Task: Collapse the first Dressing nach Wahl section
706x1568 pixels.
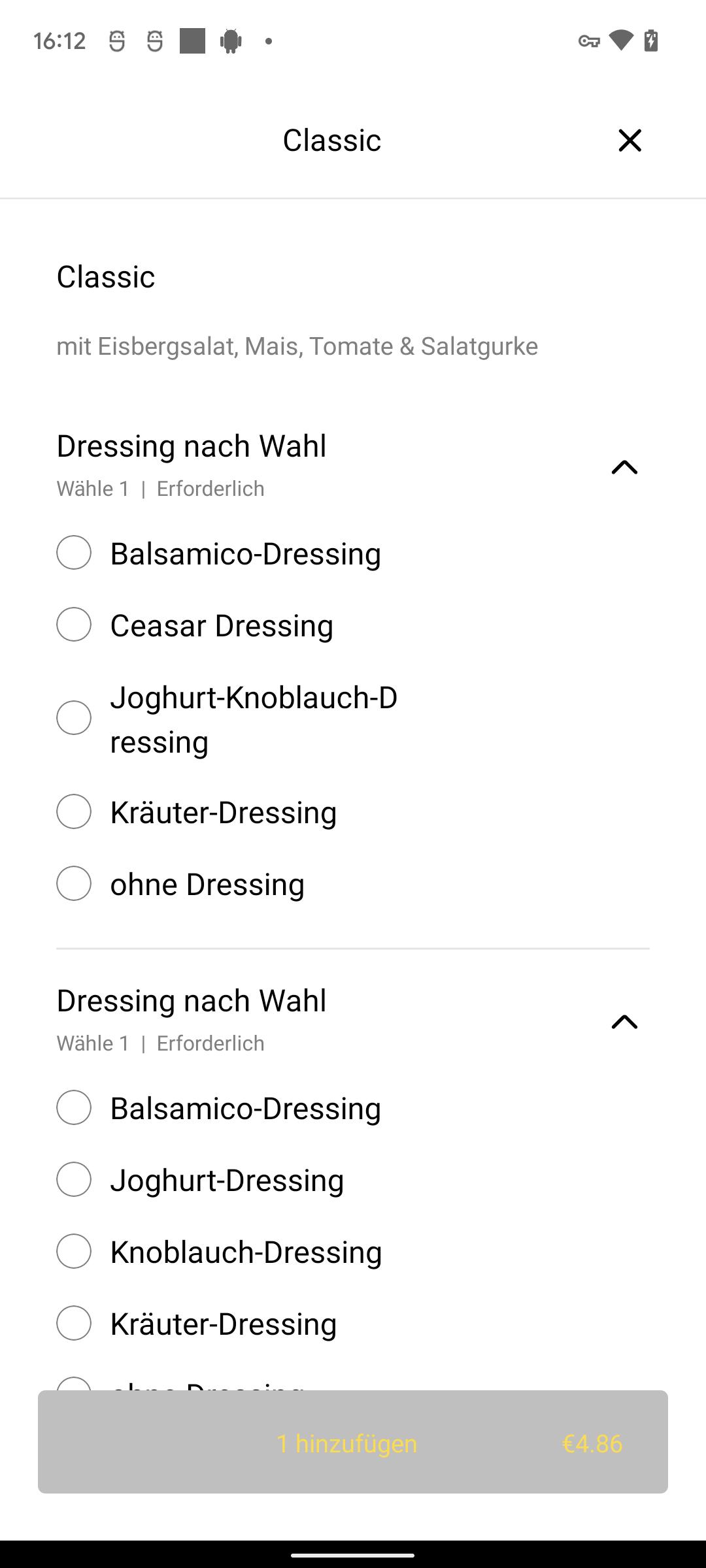Action: tap(624, 466)
